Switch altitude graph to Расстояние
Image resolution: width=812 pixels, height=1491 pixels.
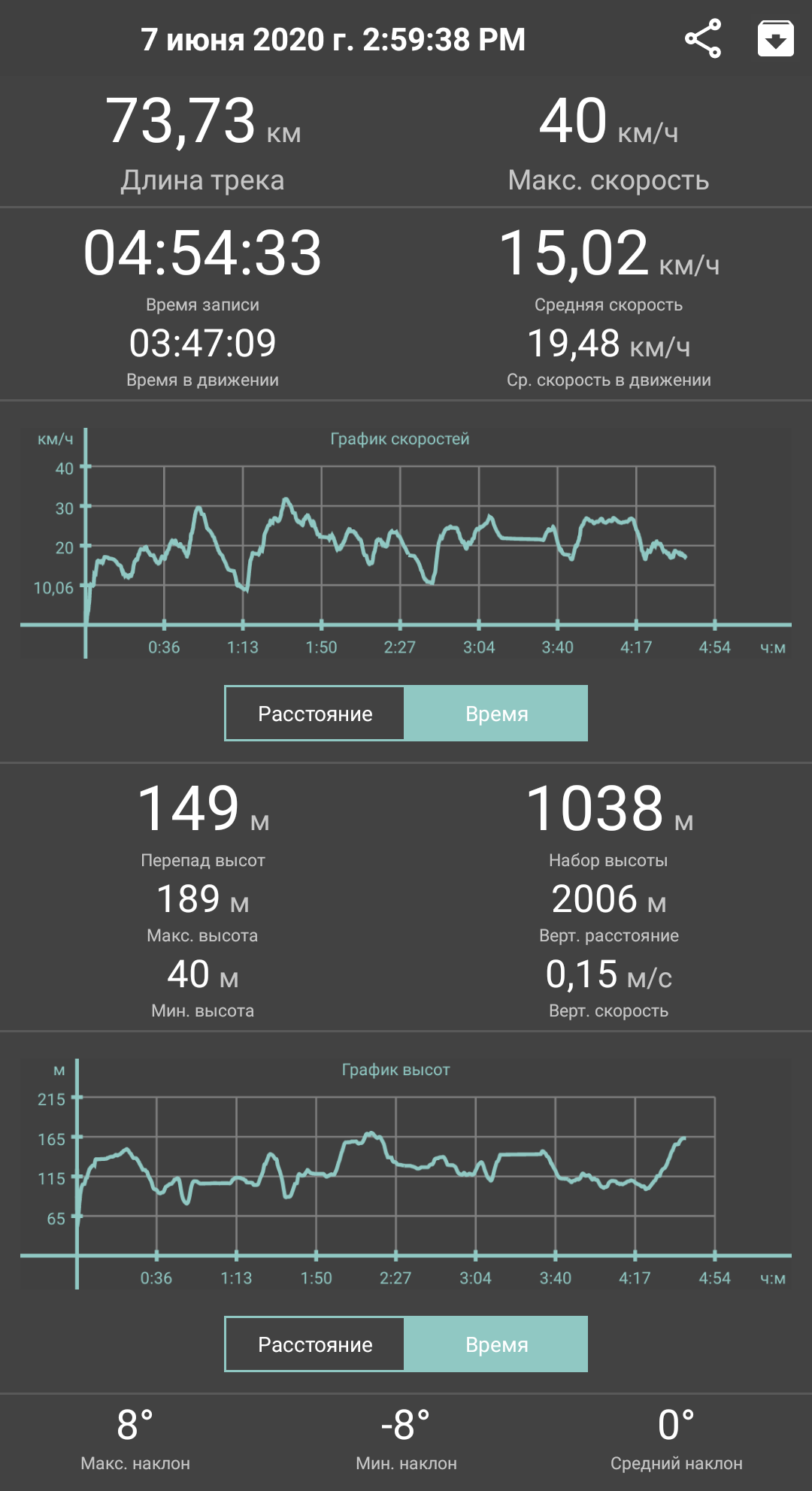(x=315, y=1344)
